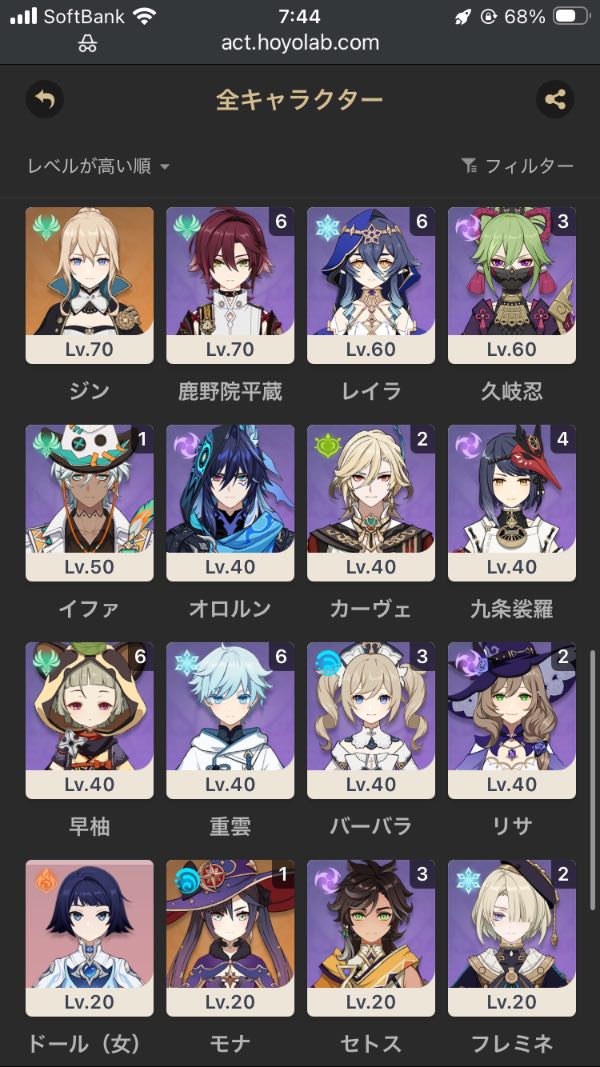600x1067 pixels.
Task: View 早柚 character details
Action: tap(89, 720)
